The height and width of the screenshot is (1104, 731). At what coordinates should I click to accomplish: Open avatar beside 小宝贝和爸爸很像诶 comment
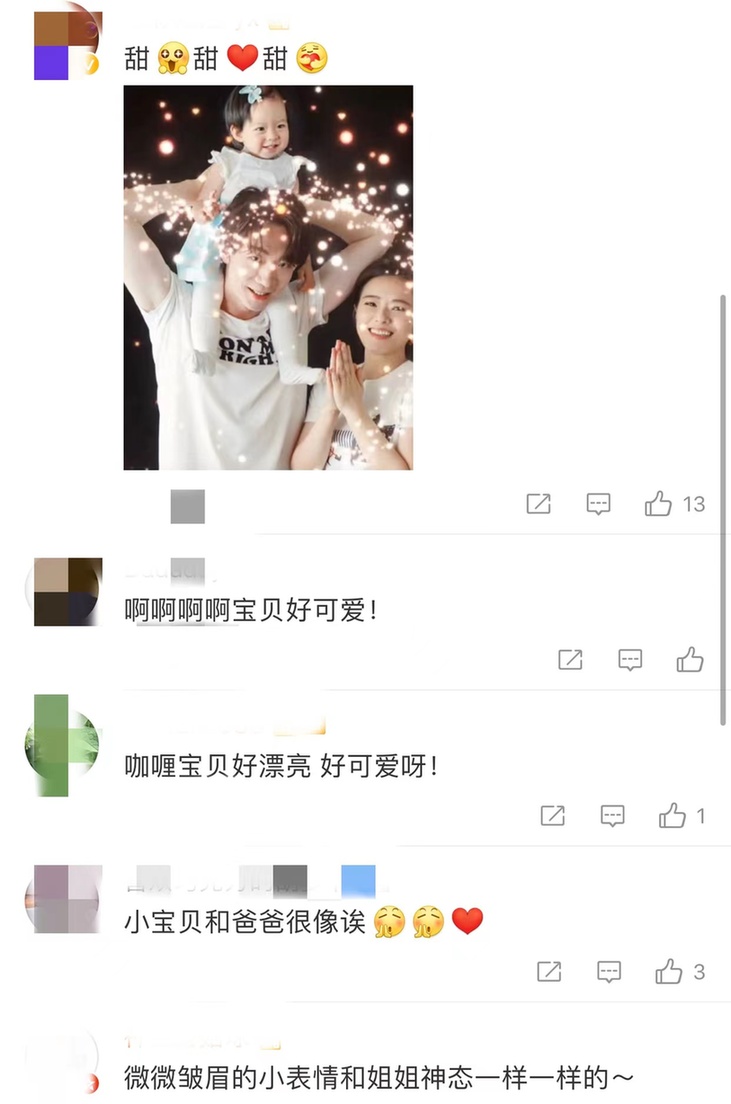62,899
